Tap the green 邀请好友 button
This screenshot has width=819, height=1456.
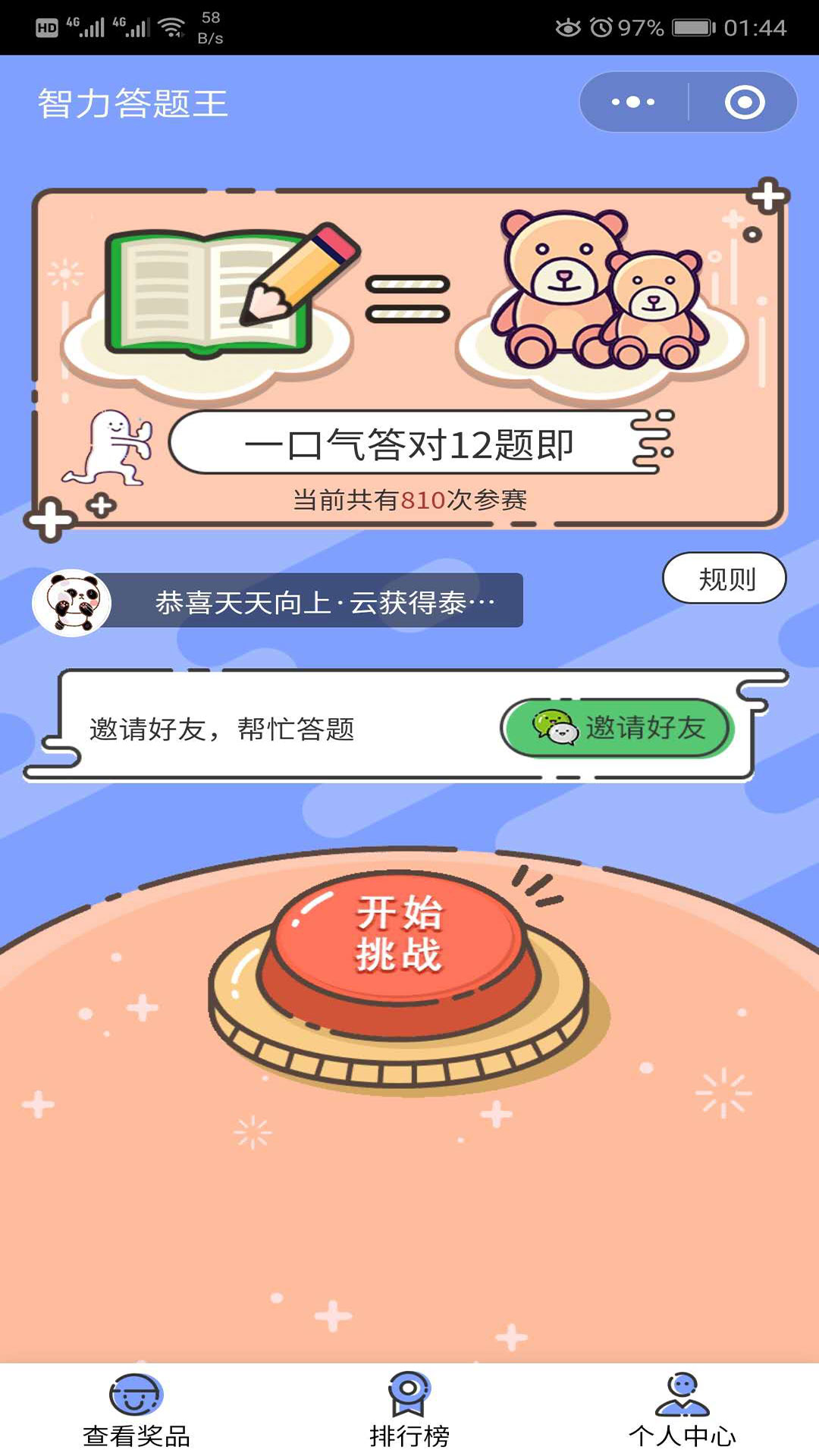click(x=618, y=728)
